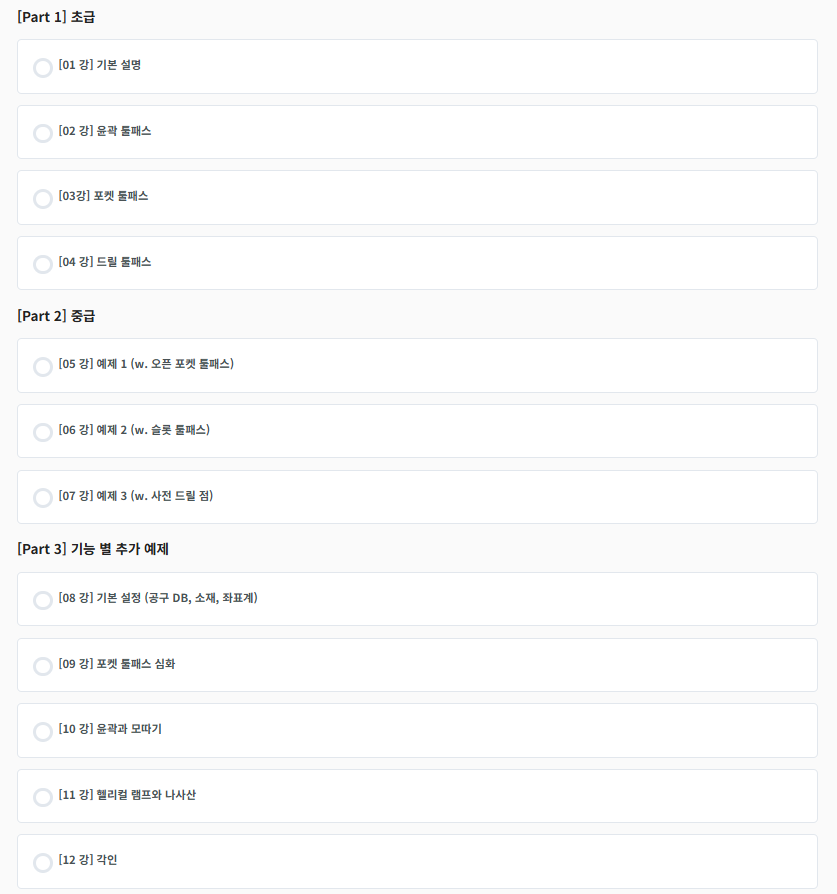This screenshot has width=837, height=894.
Task: Toggle the status circle for [06 강] 예제 2
Action: tap(43, 432)
